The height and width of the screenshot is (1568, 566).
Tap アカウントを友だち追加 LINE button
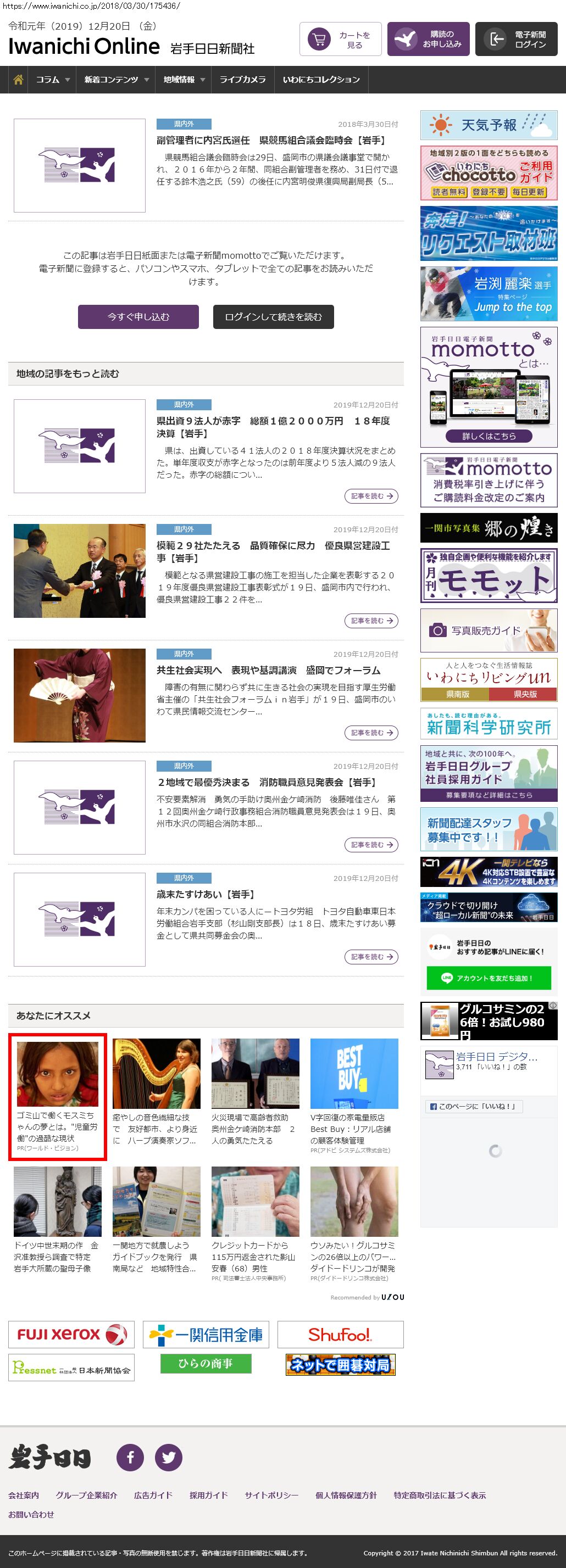click(489, 978)
